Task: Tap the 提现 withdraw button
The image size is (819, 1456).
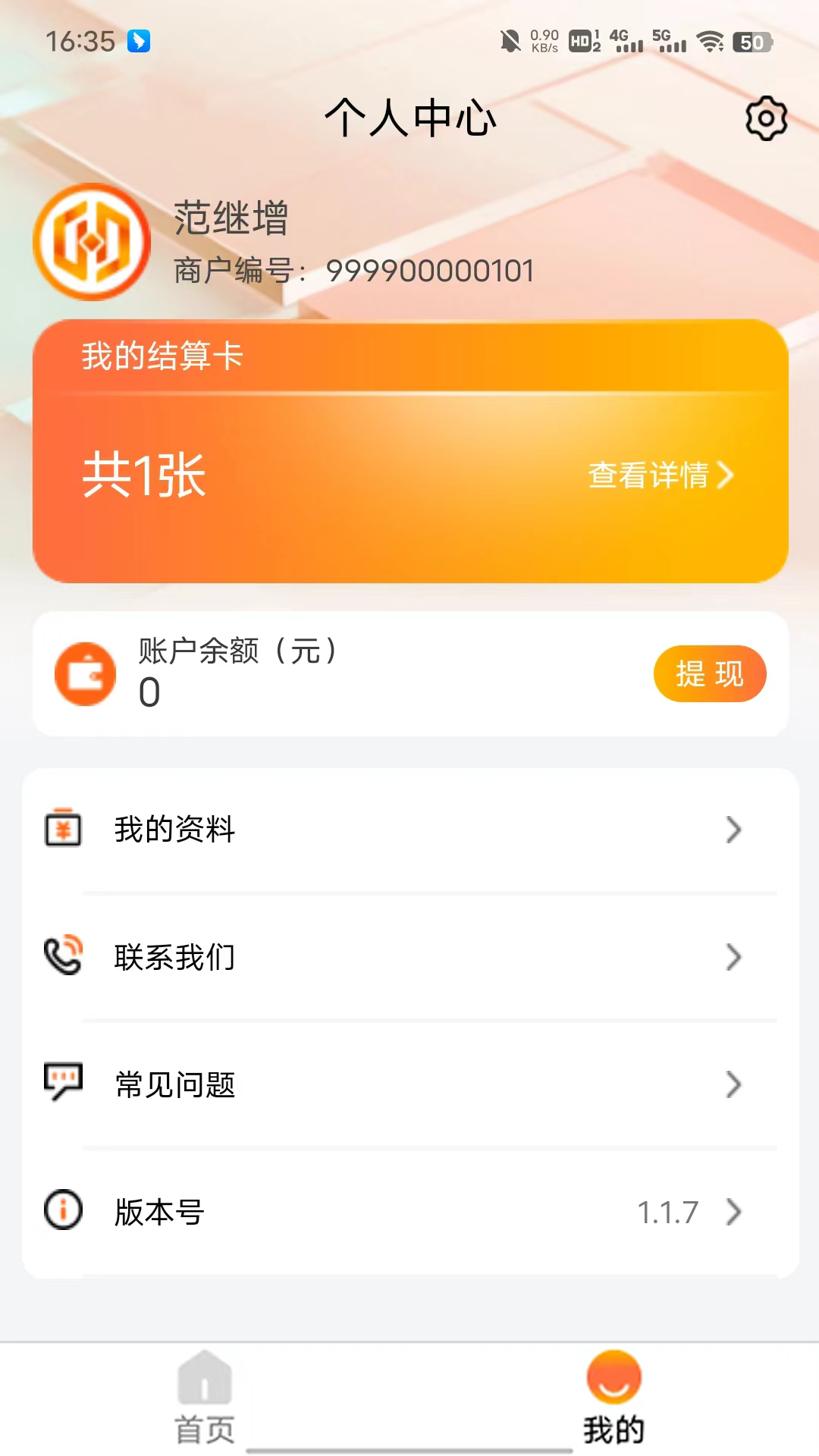Action: point(709,673)
